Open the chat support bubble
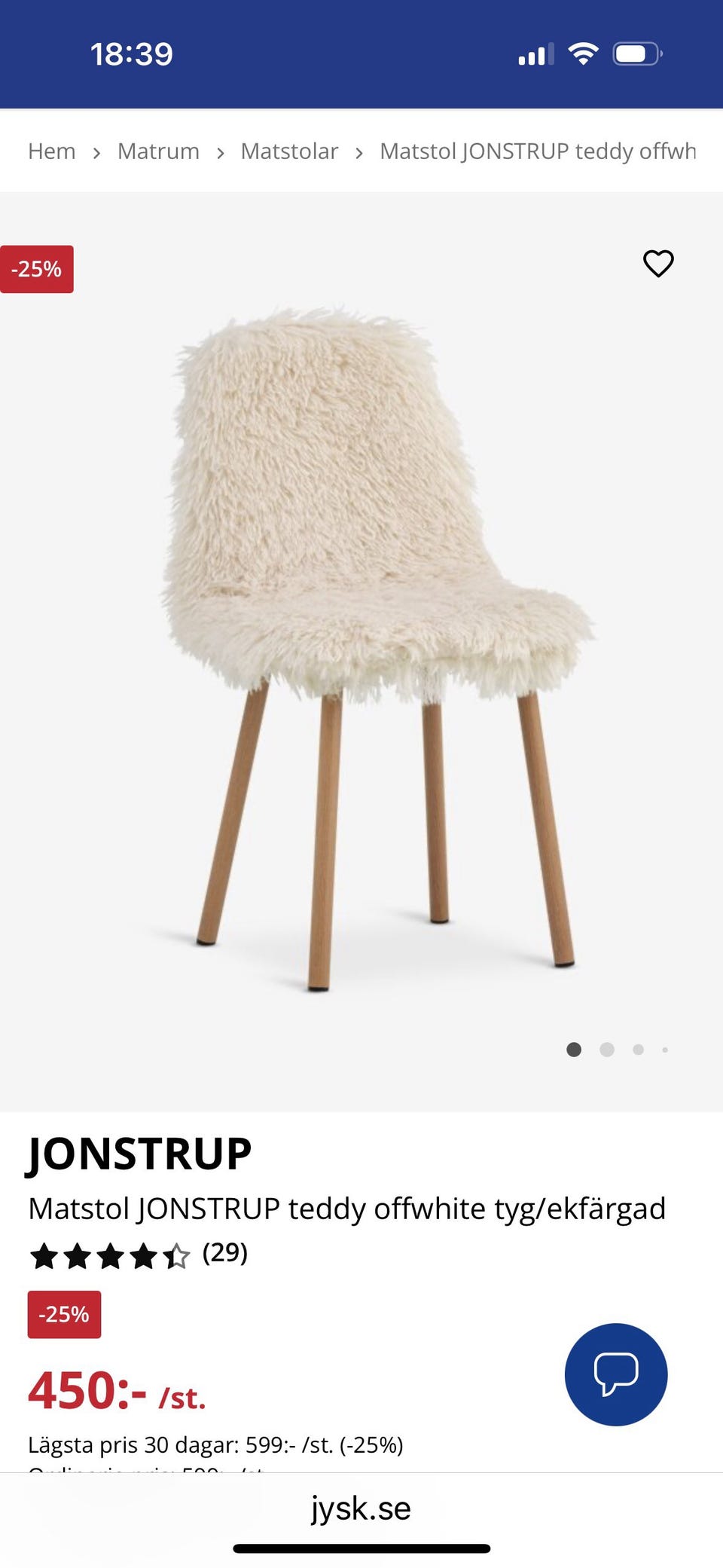 point(616,1374)
